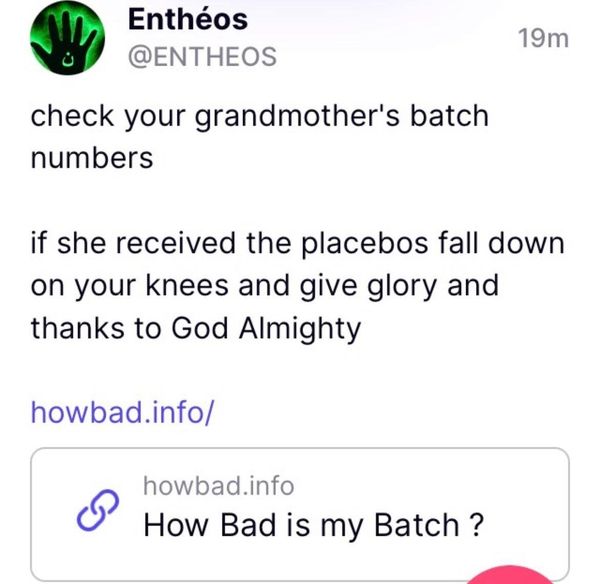Tap the pink floating compose button

pyautogui.click(x=505, y=575)
